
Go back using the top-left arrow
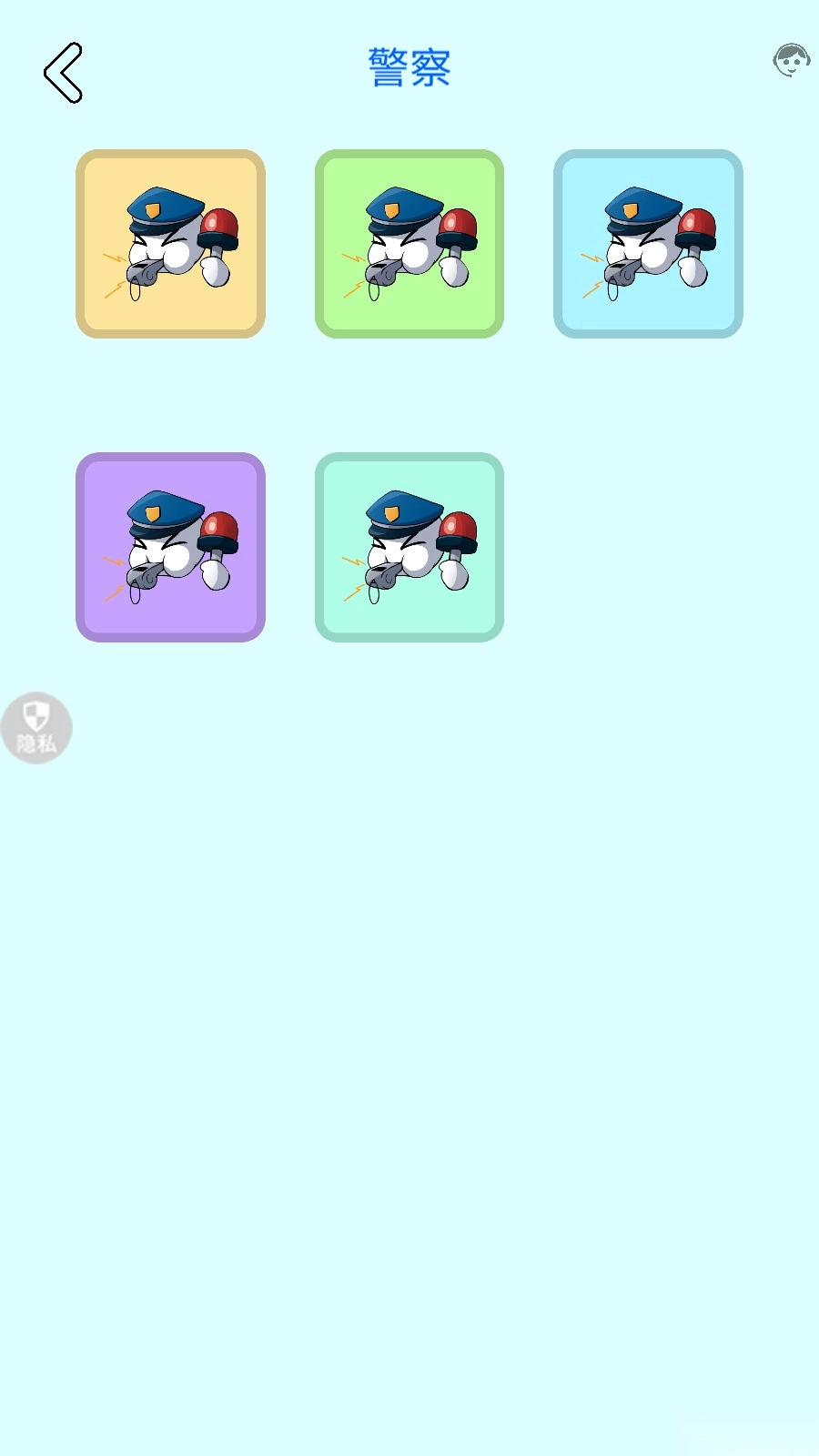pyautogui.click(x=64, y=73)
